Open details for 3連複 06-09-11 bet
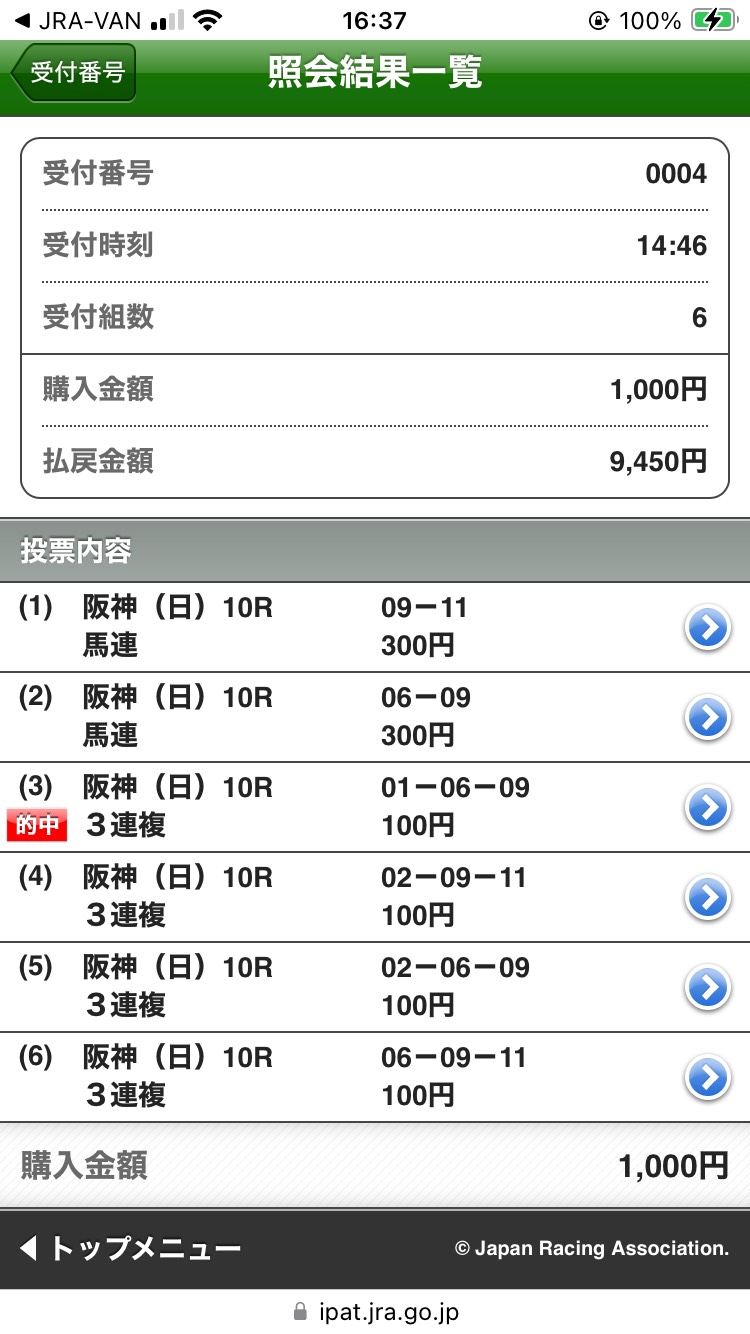 coord(707,1078)
